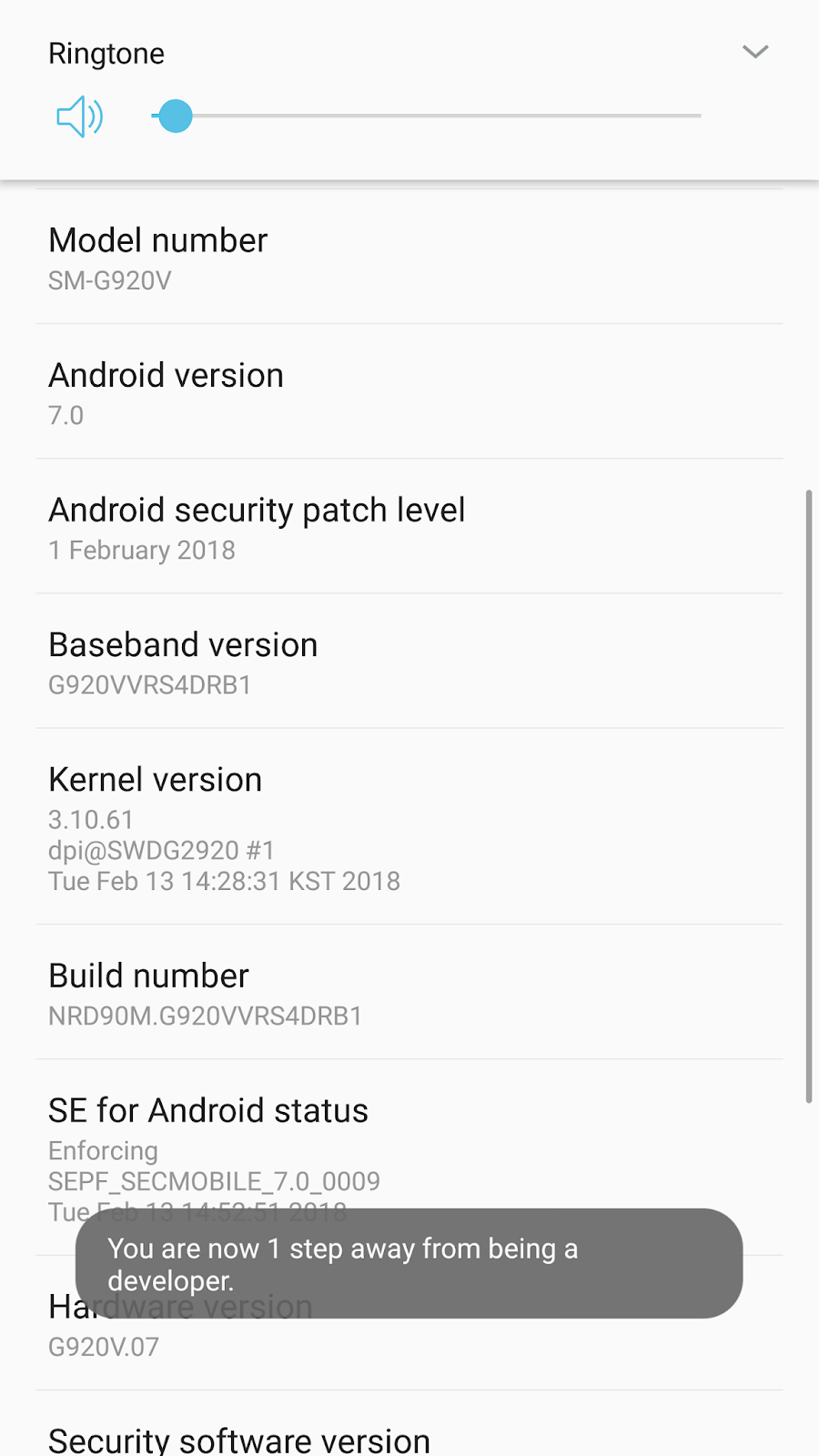
Task: Tap the Baseband version row
Action: coord(409,662)
